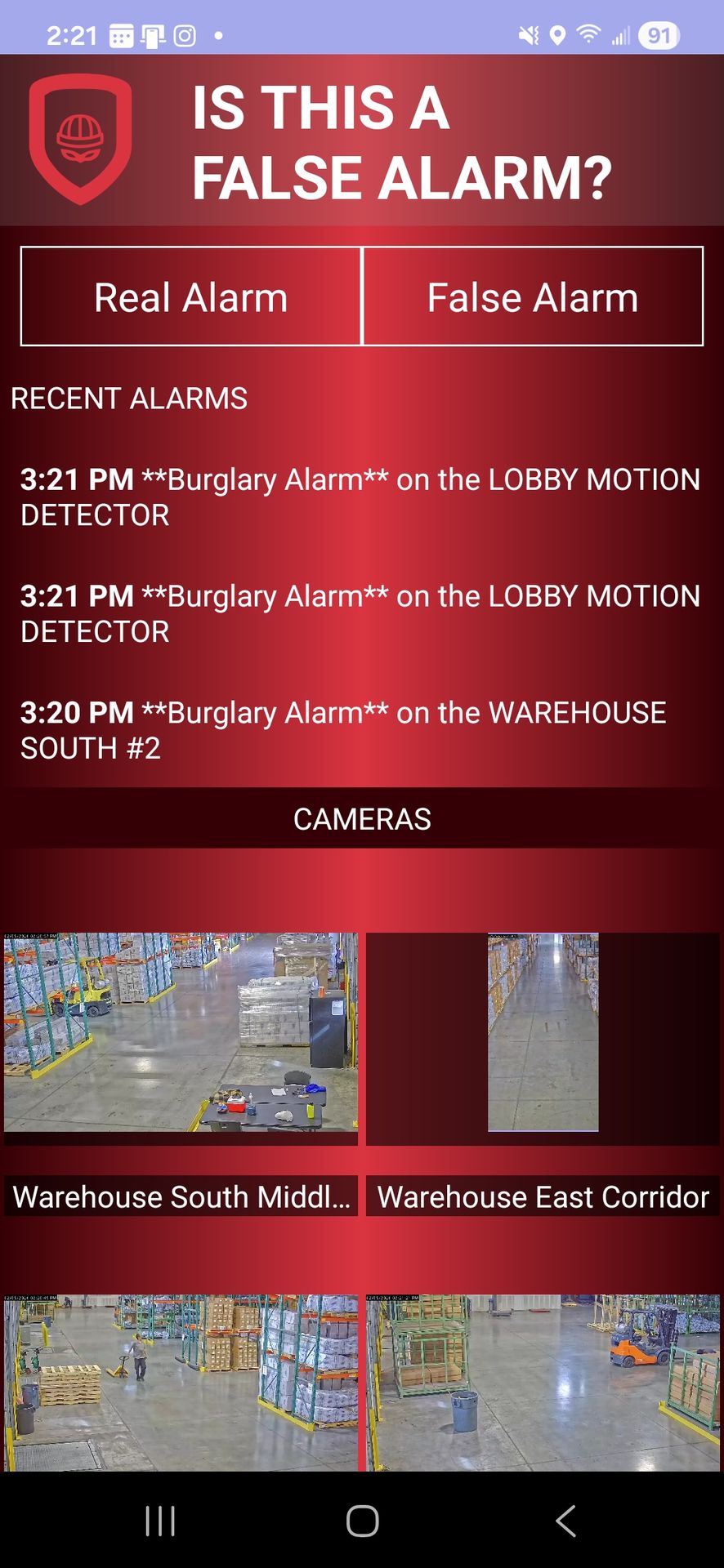Viewport: 724px width, 1568px height.
Task: Open Warehouse South Middle camera feed
Action: [x=181, y=1032]
